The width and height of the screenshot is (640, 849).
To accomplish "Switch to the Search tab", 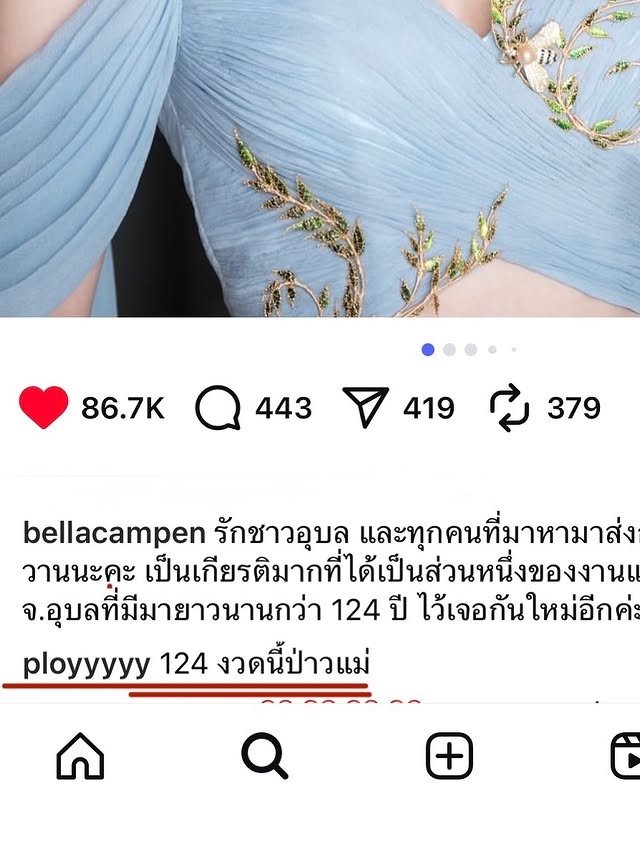I will (x=265, y=757).
